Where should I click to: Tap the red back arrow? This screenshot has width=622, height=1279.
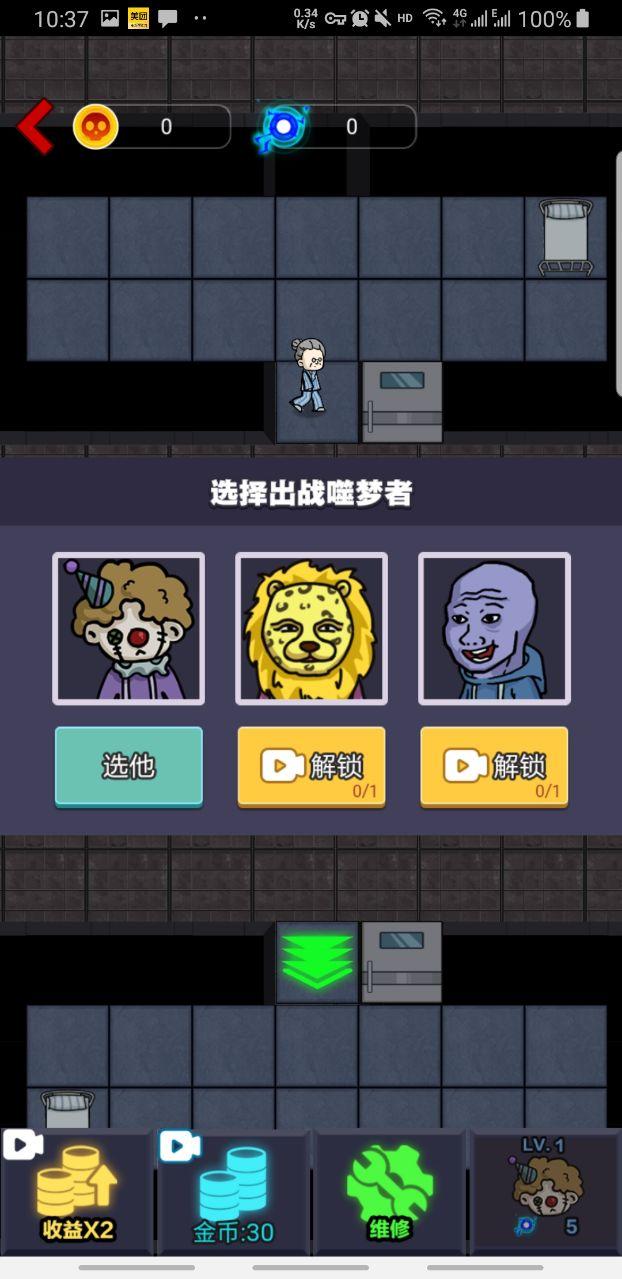36,126
